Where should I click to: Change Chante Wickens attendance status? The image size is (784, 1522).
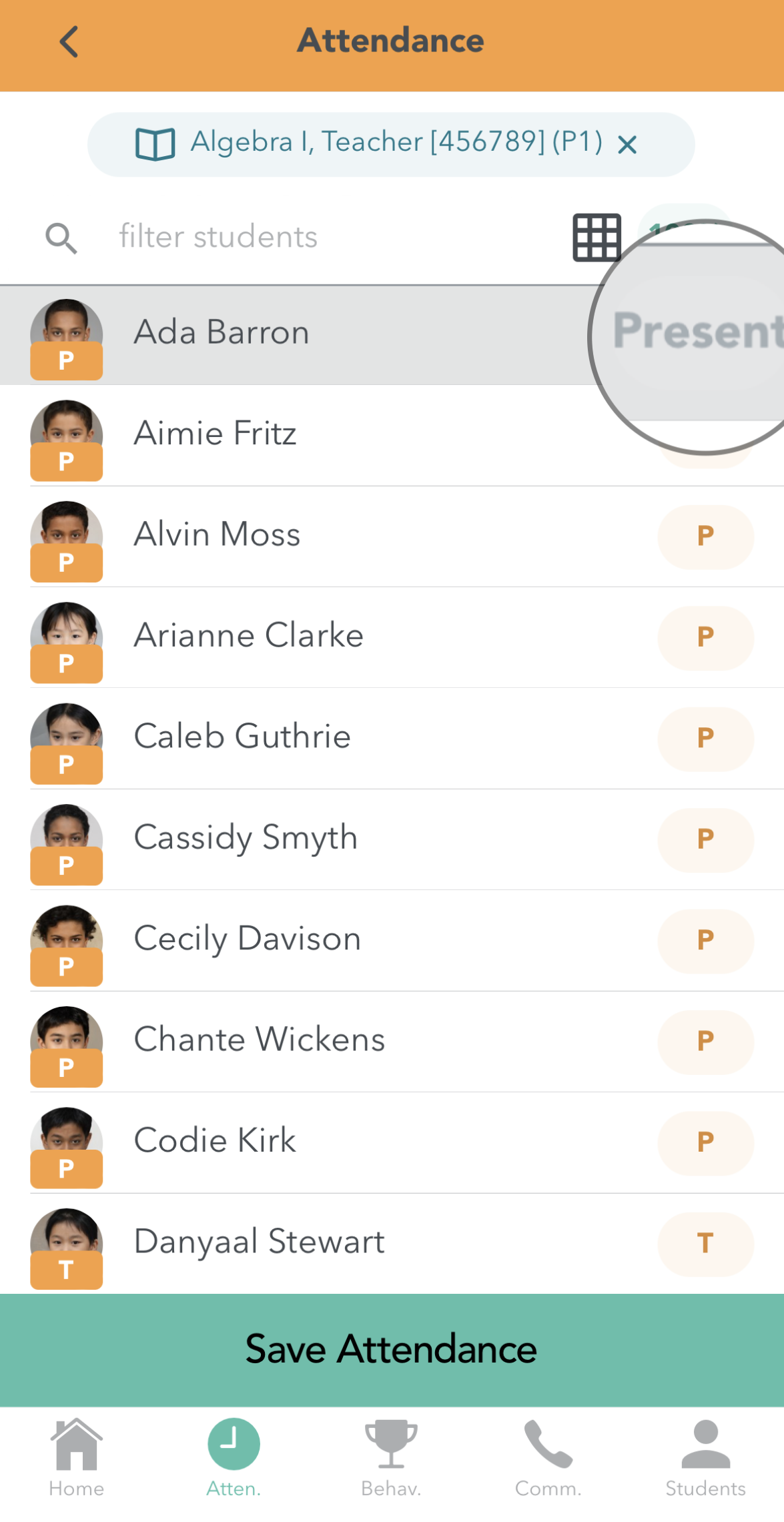[705, 1042]
